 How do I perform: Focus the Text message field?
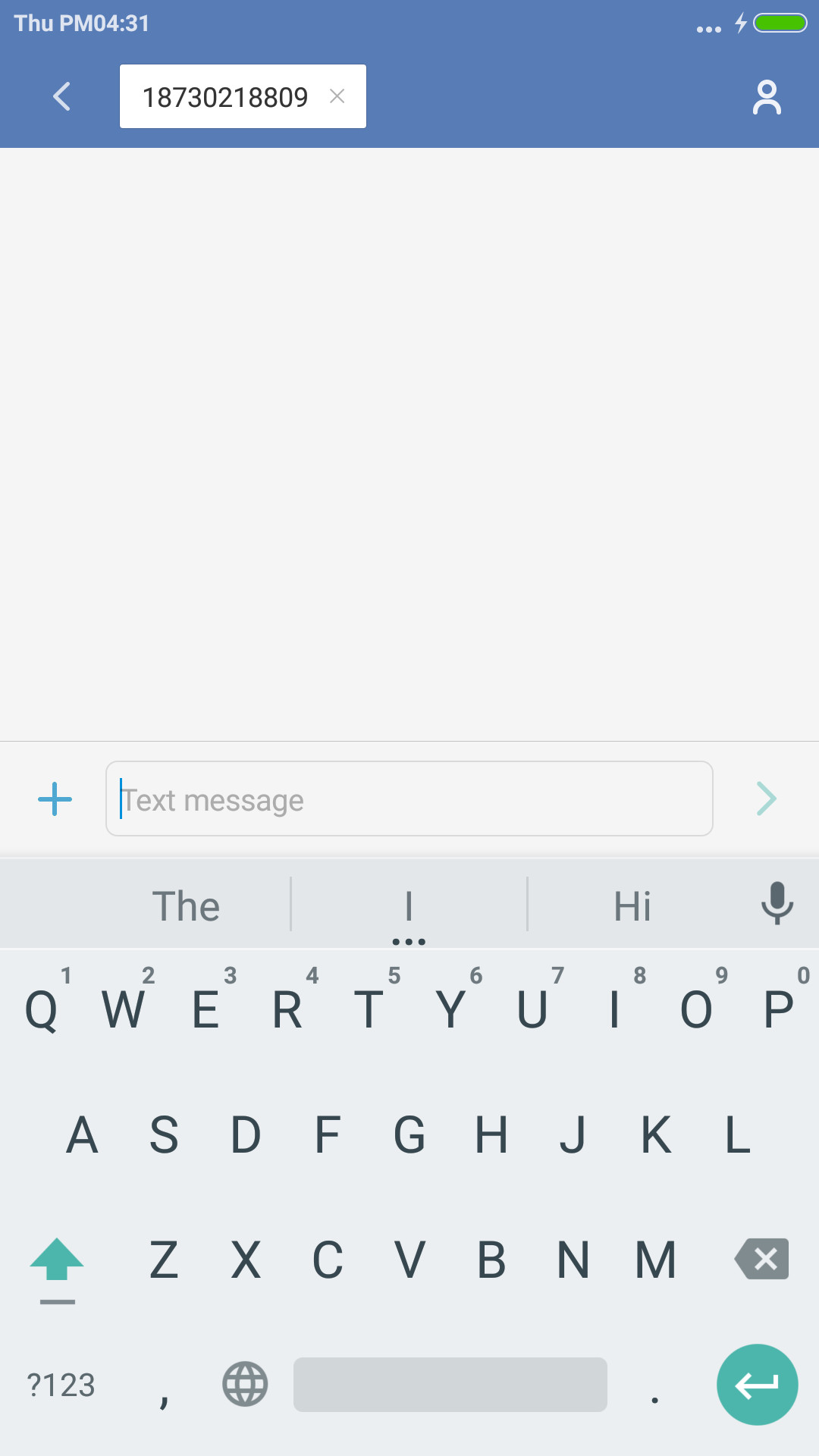[409, 799]
